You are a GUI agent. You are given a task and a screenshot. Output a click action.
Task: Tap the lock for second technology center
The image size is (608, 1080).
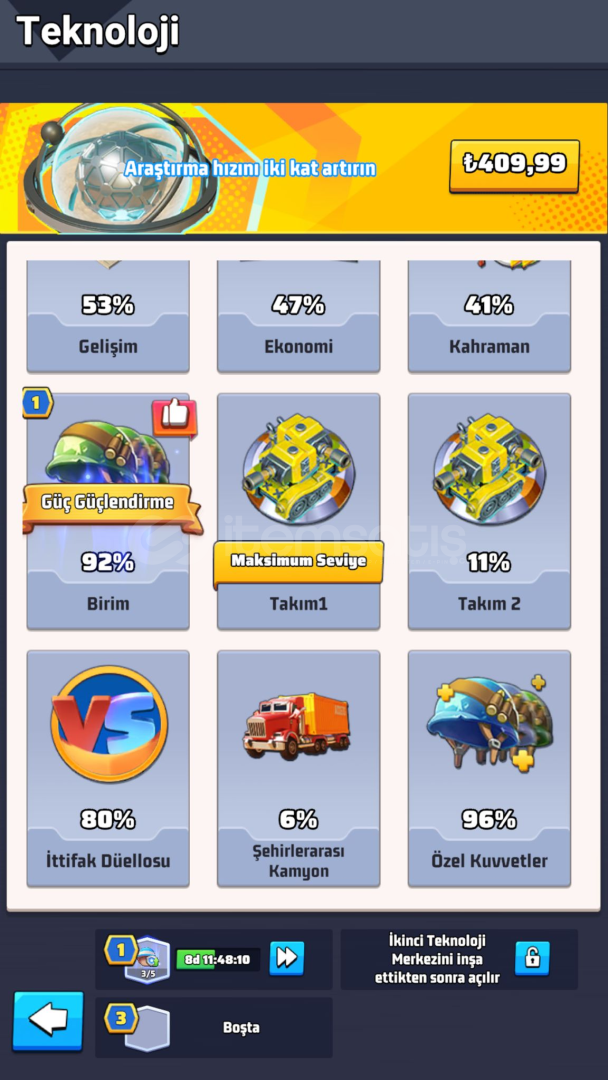coord(532,958)
